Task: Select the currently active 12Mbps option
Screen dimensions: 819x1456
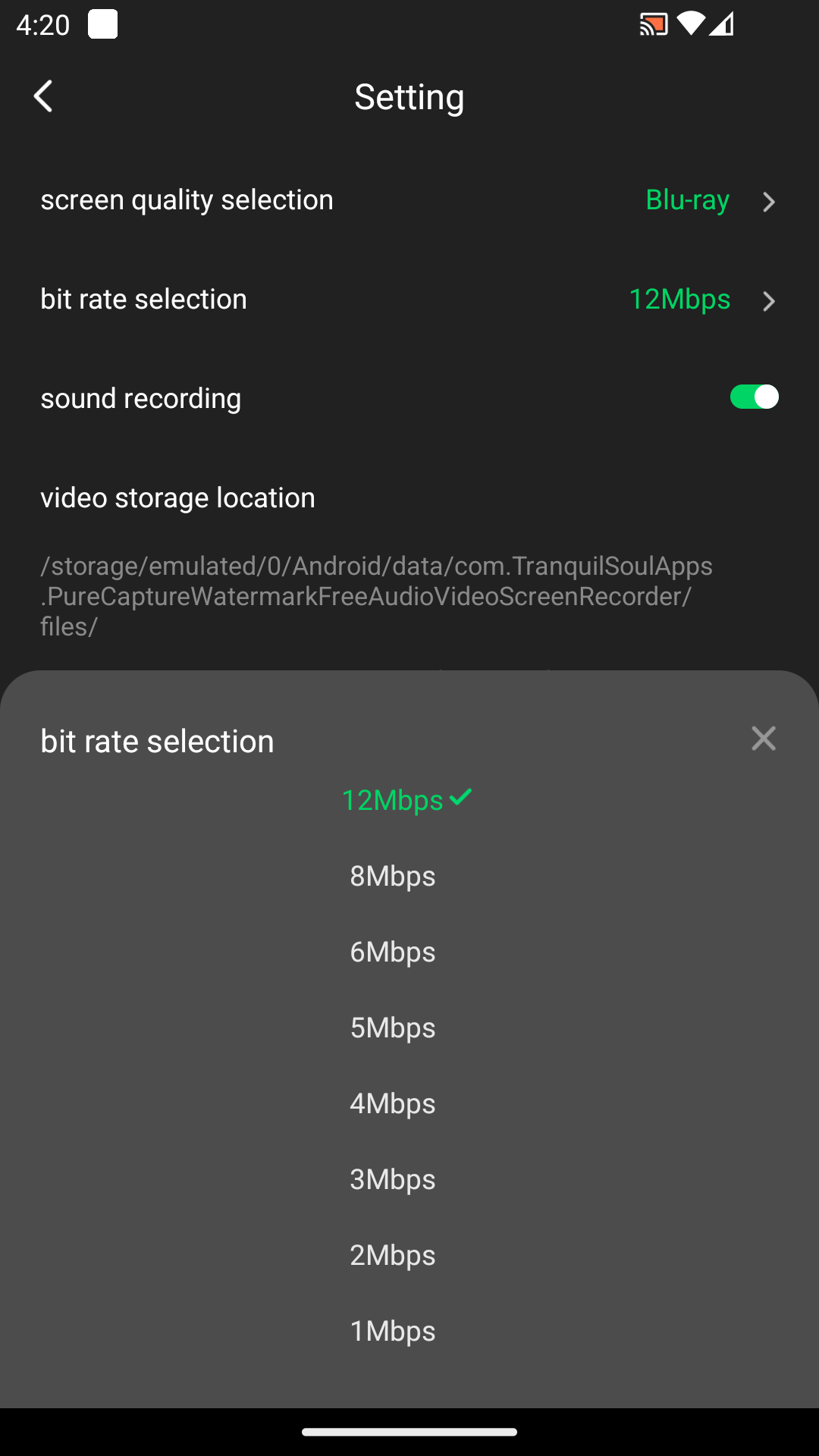Action: tap(394, 800)
